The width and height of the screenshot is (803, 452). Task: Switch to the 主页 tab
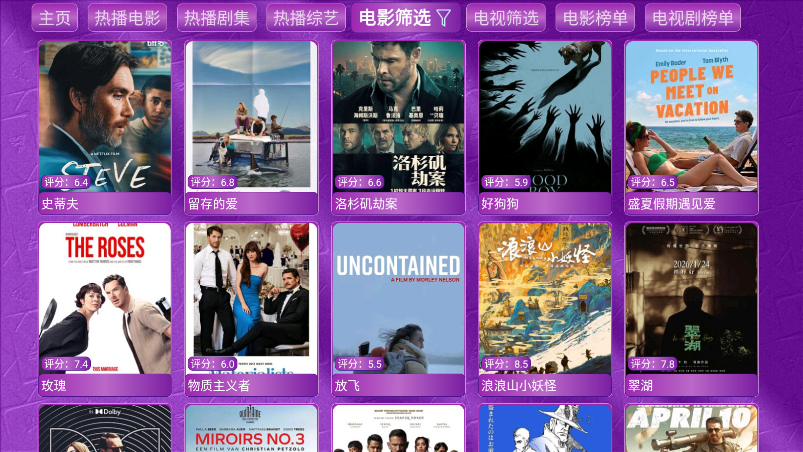[55, 18]
